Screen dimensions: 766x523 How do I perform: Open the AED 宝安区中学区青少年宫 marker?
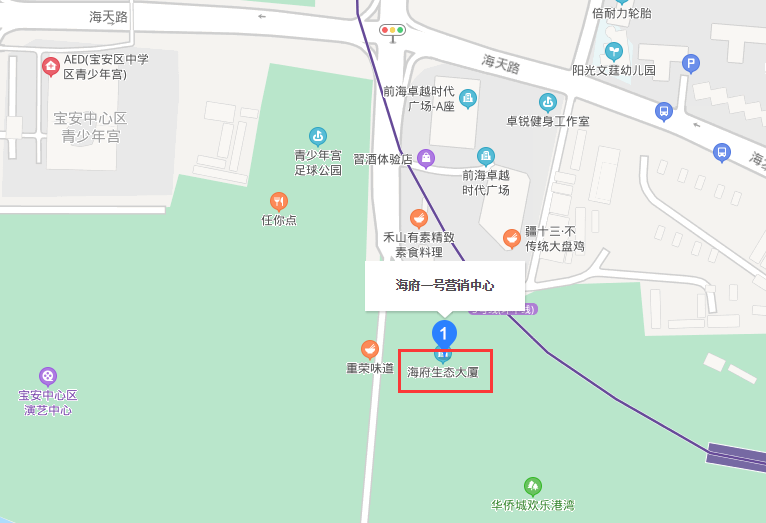[50, 66]
